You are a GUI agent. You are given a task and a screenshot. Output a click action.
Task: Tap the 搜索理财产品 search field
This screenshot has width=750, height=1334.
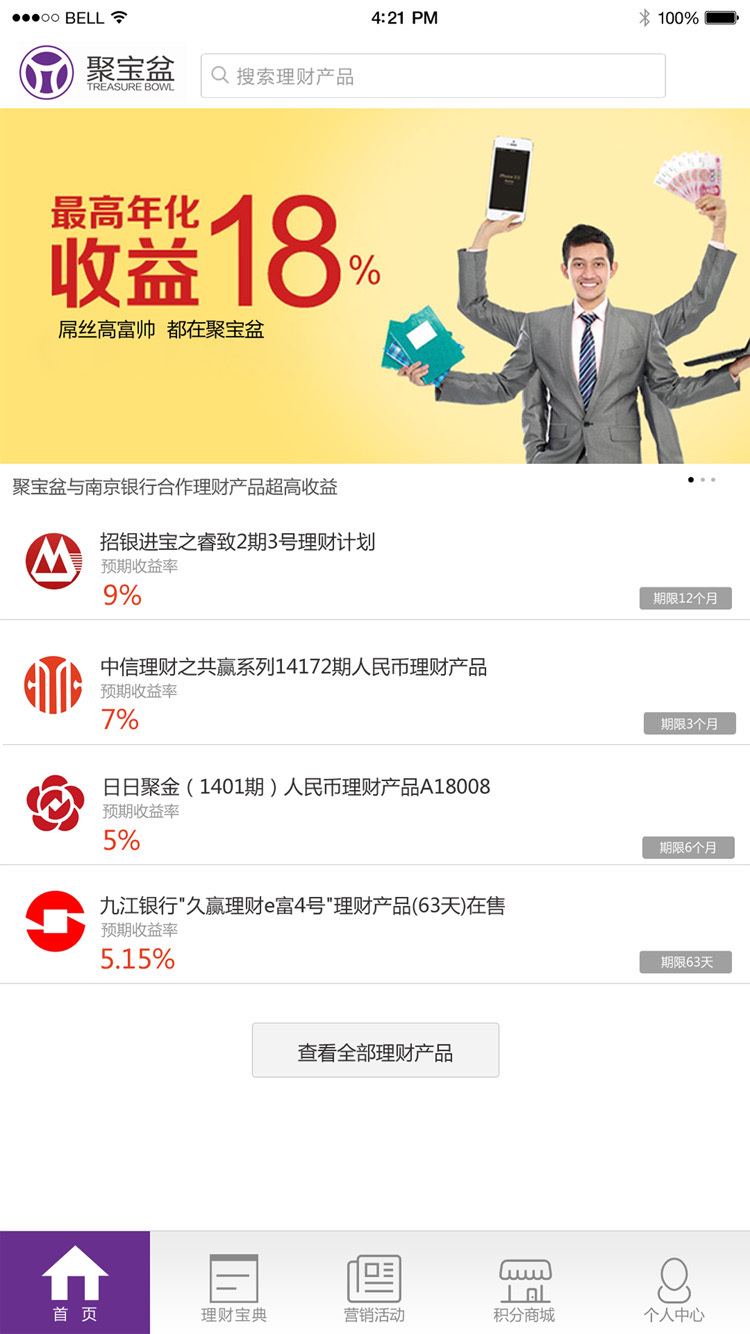click(433, 76)
